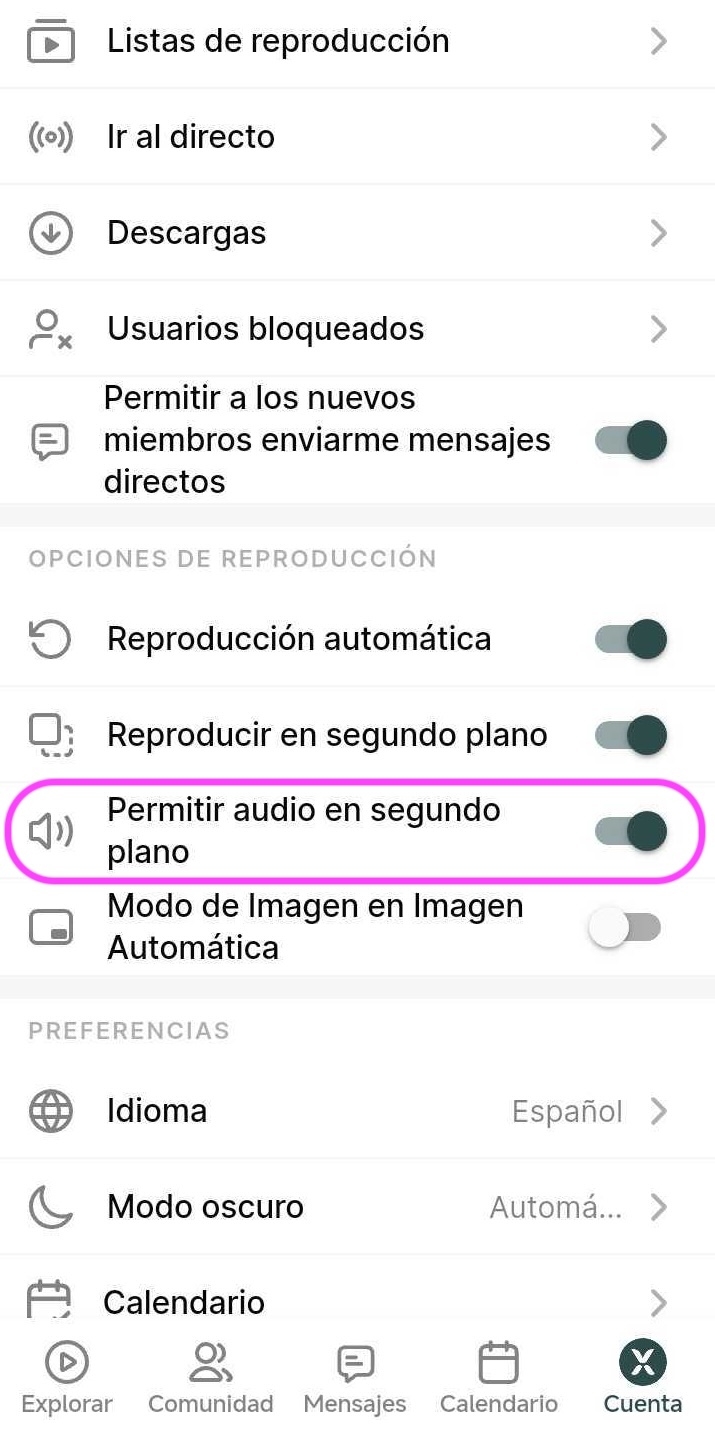This screenshot has height=1430, width=715.
Task: Change the Idioma setting
Action: pyautogui.click(x=357, y=1111)
